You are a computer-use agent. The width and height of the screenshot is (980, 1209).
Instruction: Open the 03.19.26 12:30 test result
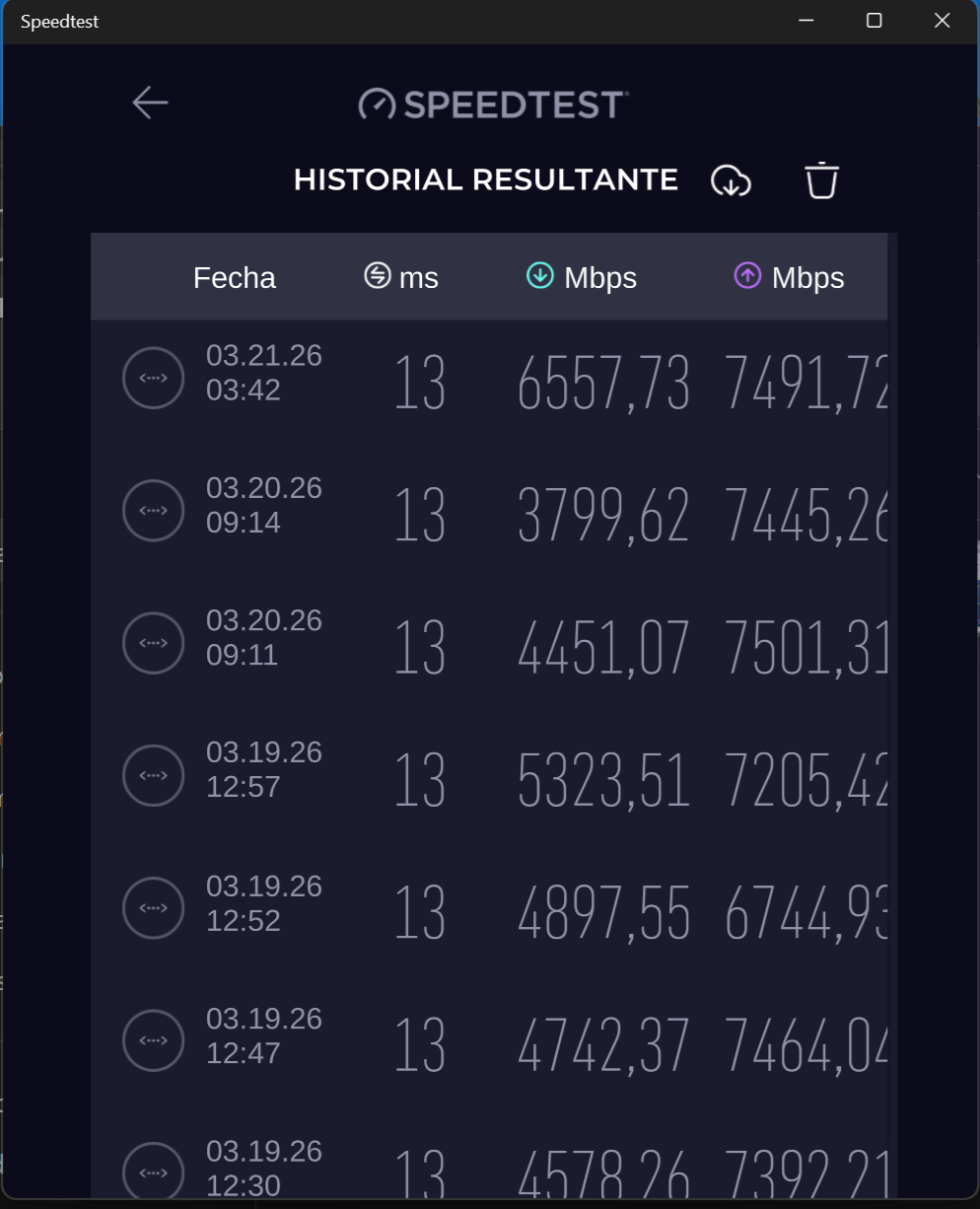click(x=489, y=1164)
